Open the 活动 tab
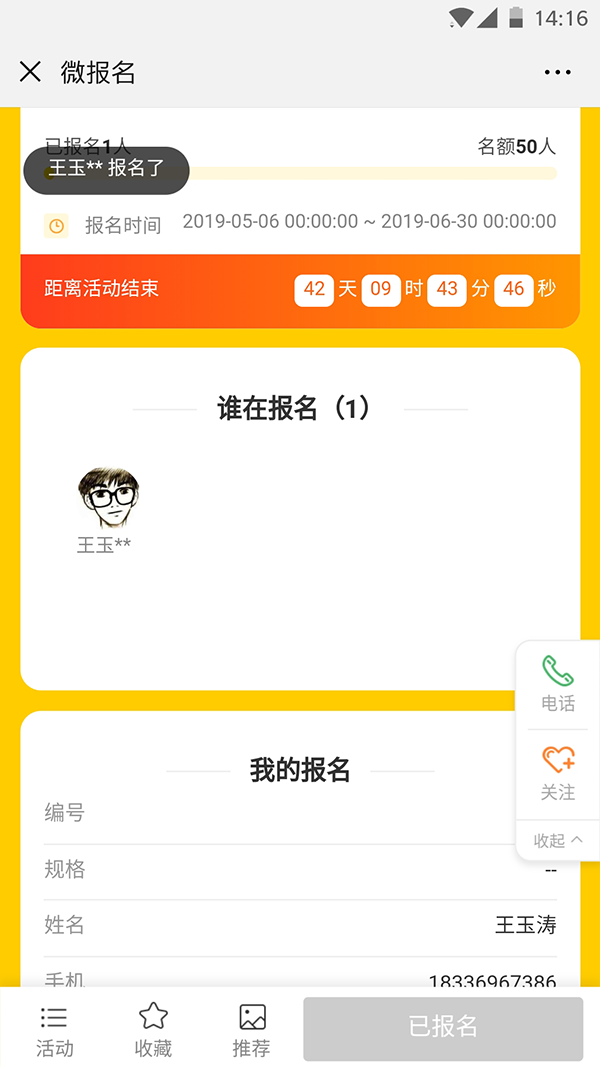Image resolution: width=600 pixels, height=1067 pixels. coord(54,1030)
